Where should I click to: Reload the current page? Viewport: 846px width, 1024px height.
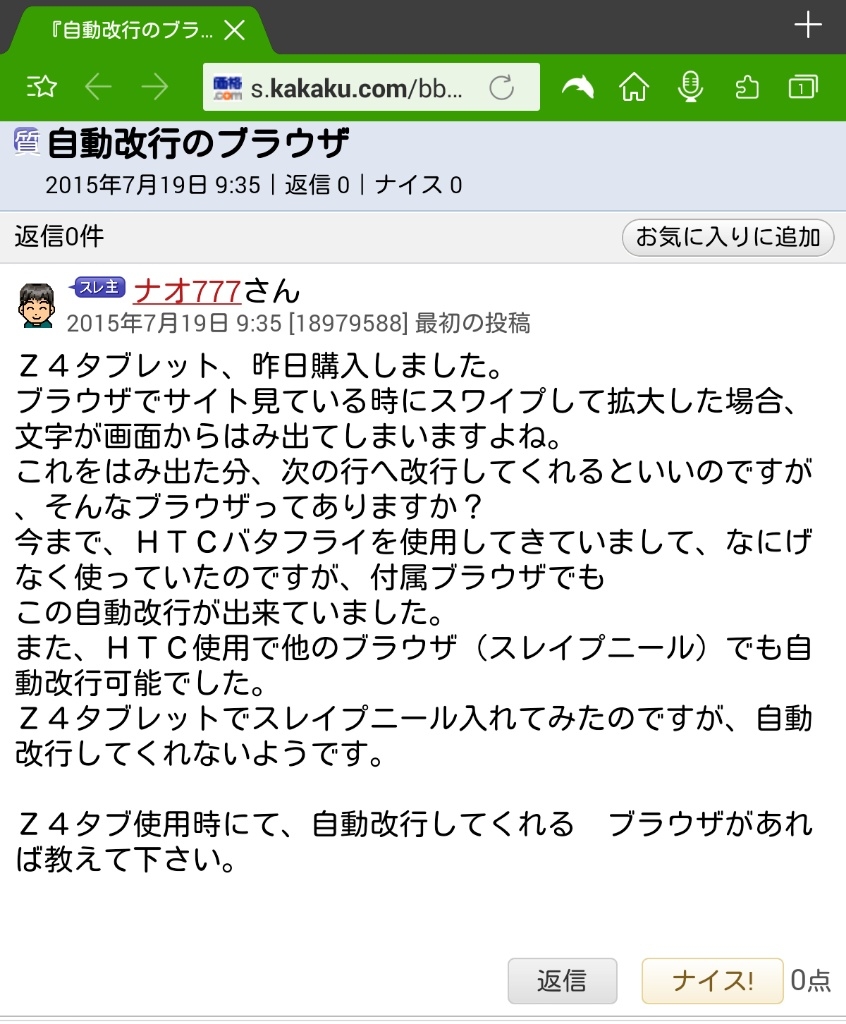click(x=502, y=88)
